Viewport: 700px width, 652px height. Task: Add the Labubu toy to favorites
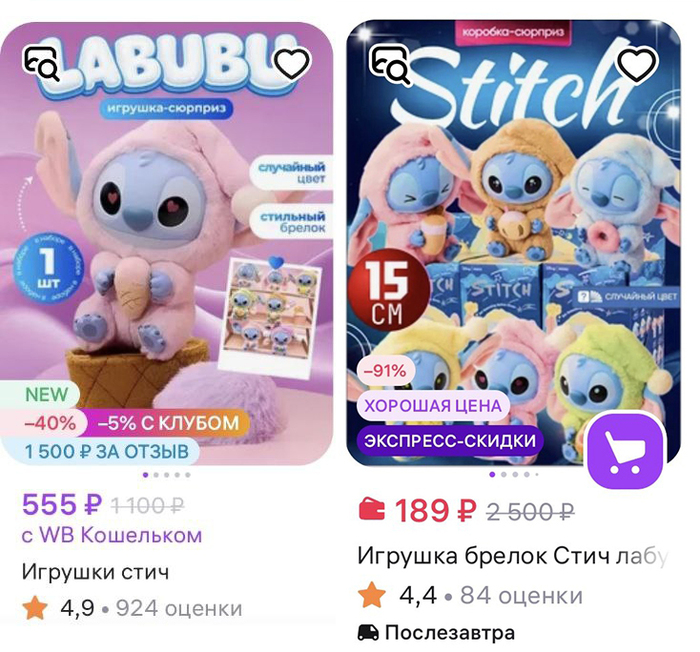coord(292,64)
